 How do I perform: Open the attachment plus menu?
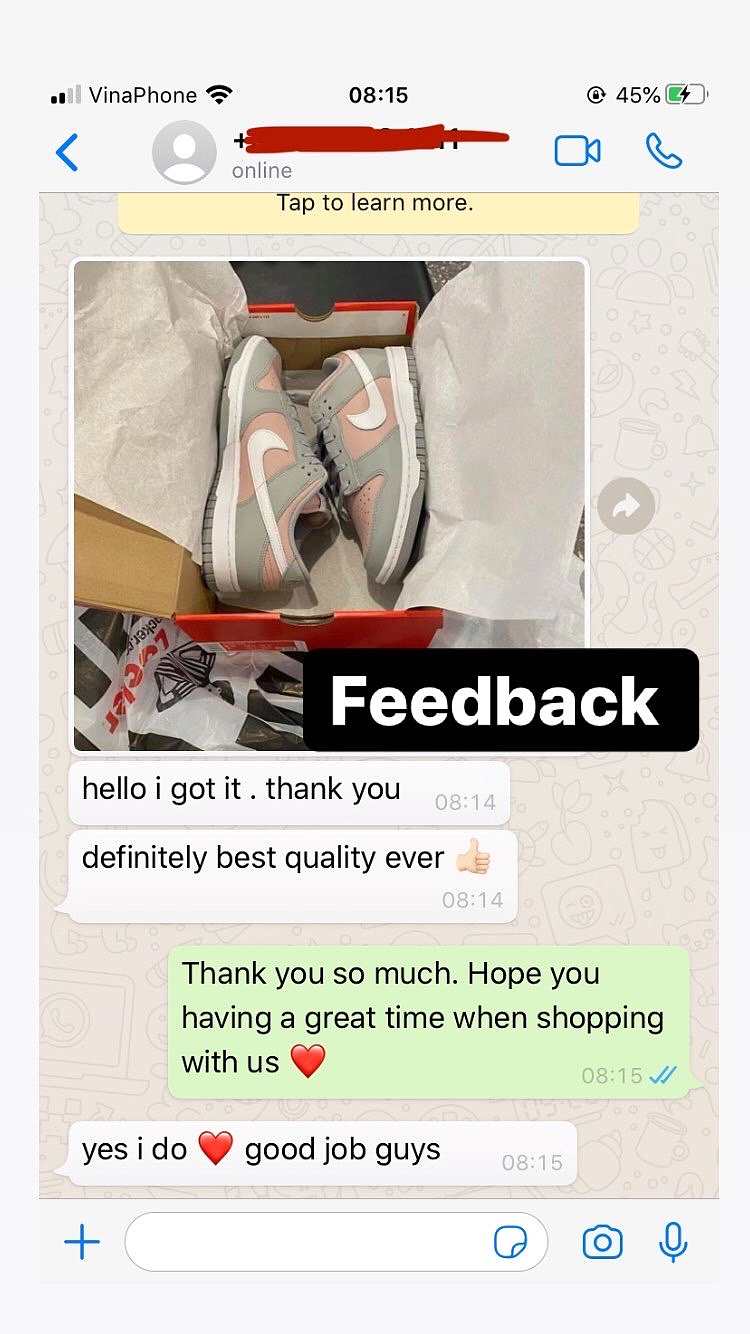pyautogui.click(x=82, y=1242)
